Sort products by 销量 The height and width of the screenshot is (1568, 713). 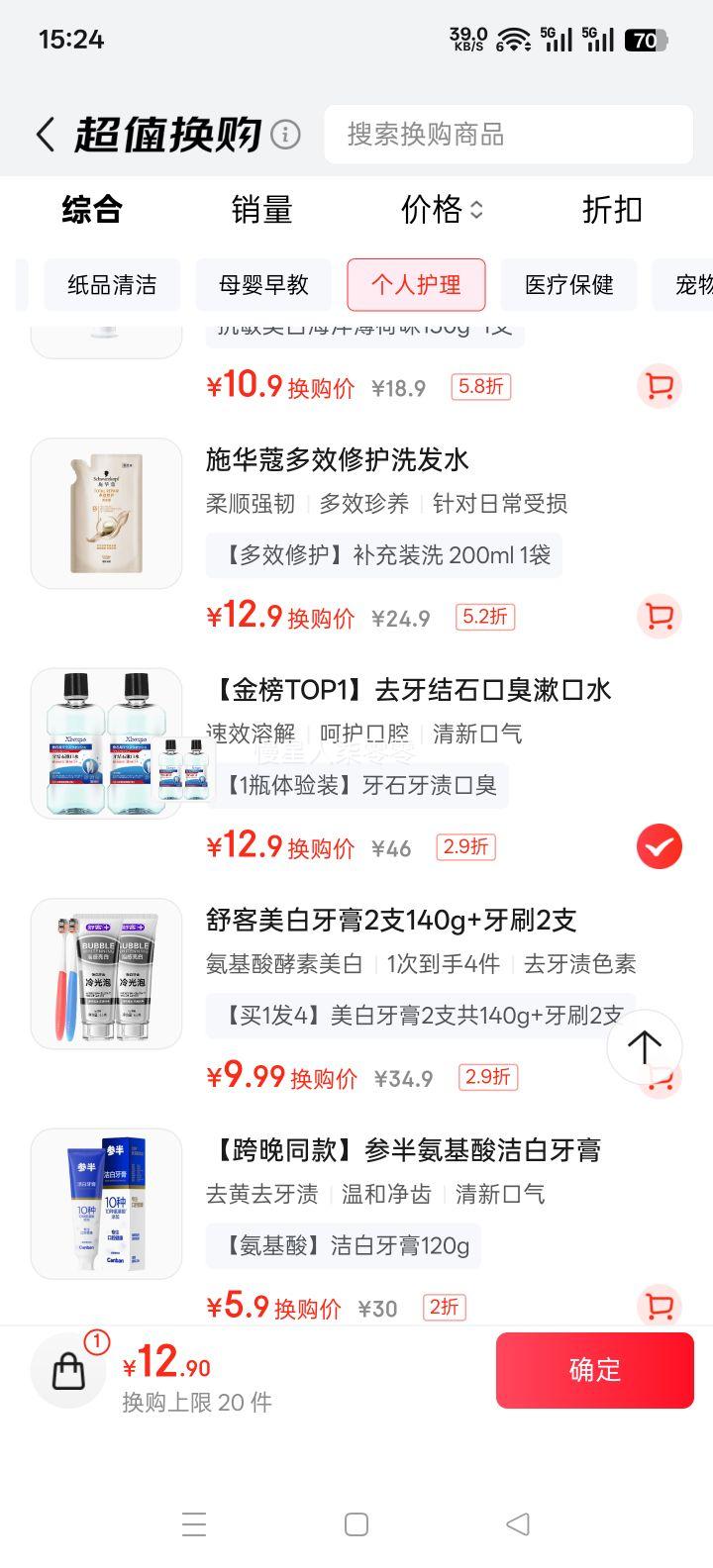click(261, 210)
